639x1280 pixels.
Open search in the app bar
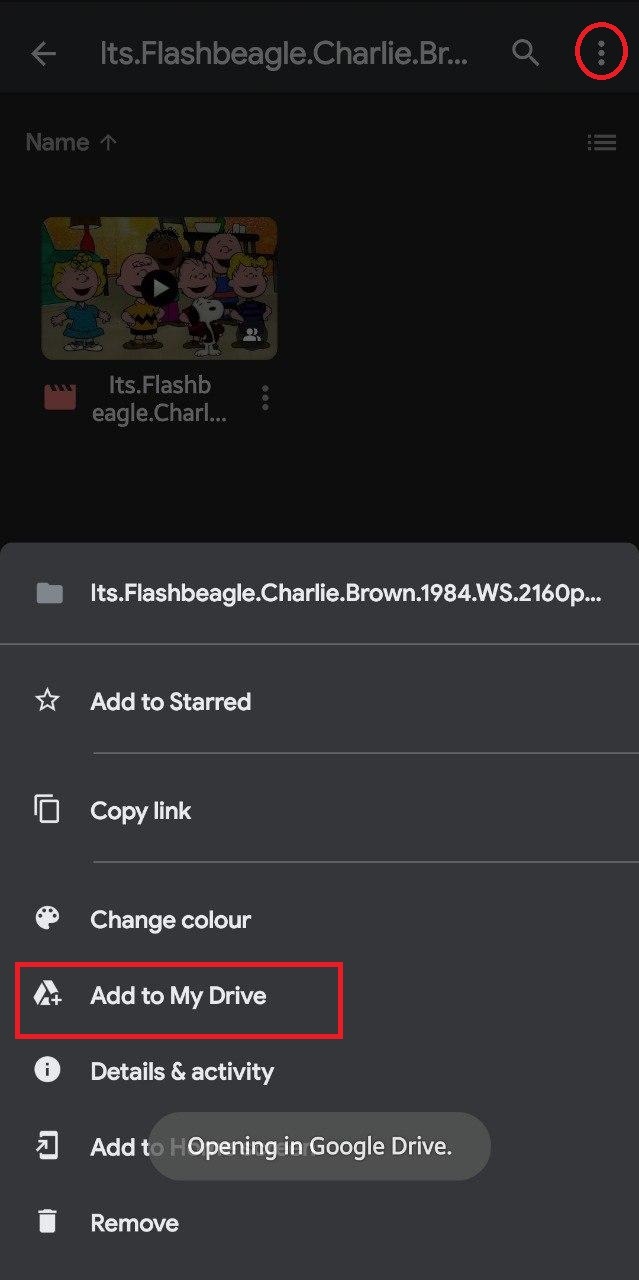(x=526, y=53)
